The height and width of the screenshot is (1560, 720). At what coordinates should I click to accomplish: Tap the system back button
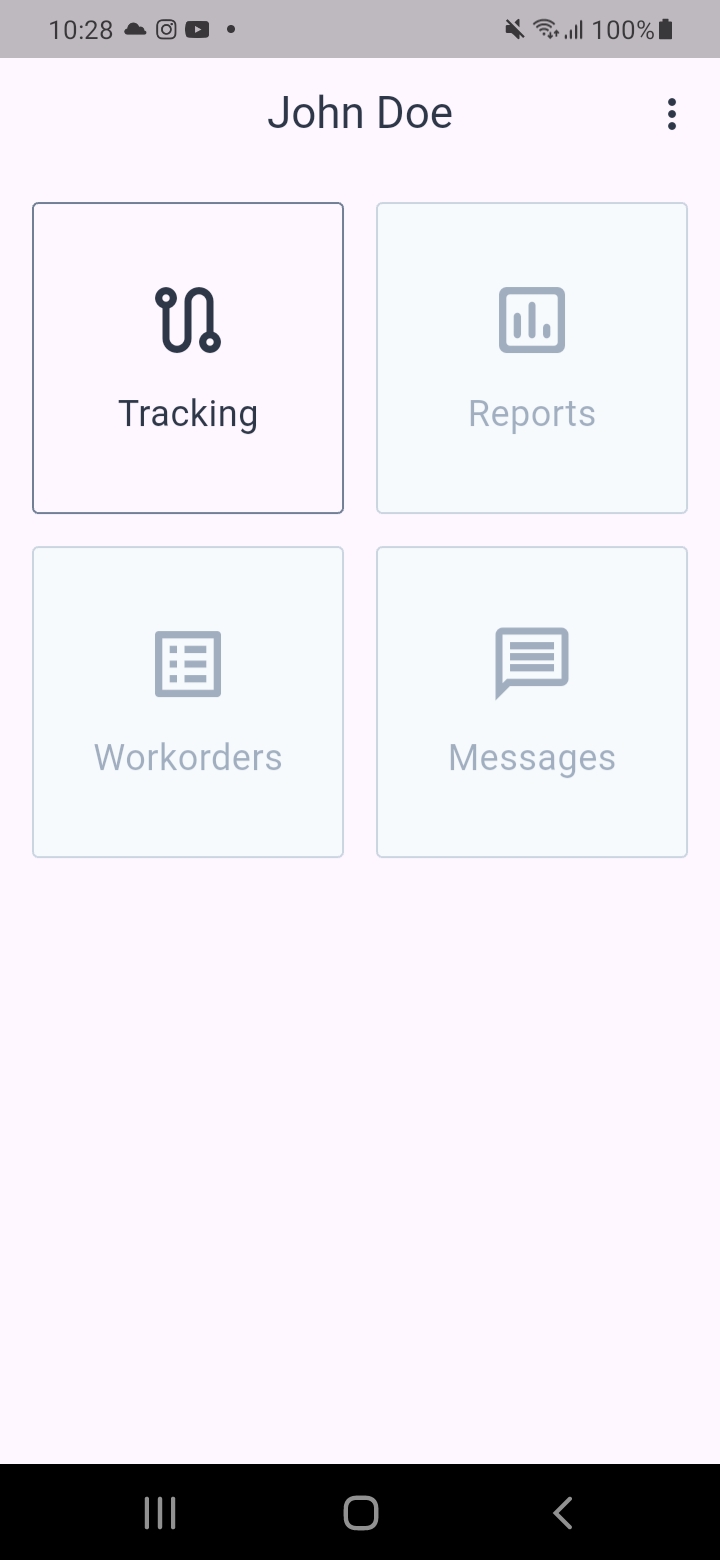pyautogui.click(x=563, y=1513)
